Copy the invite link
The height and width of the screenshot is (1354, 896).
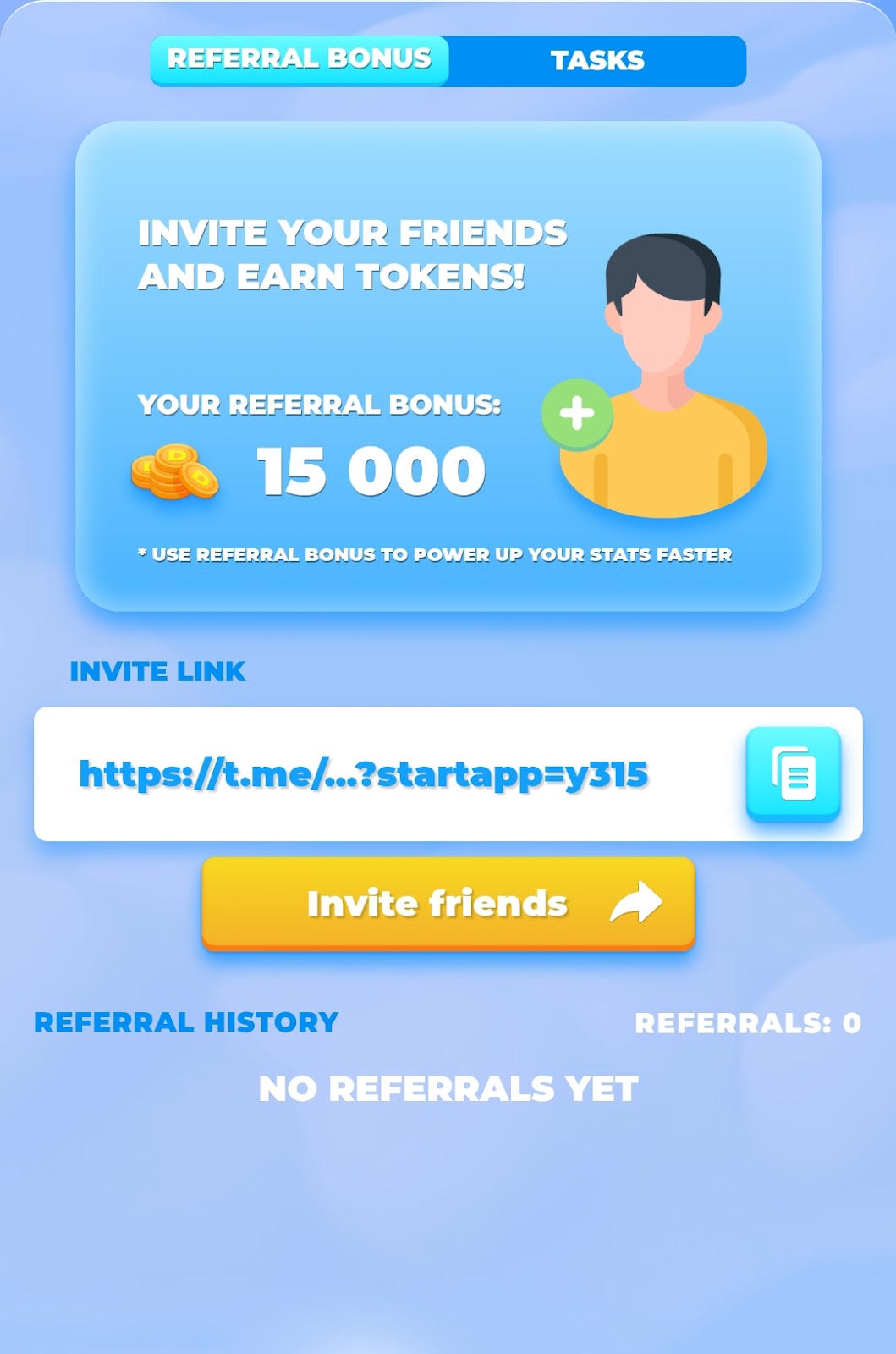pyautogui.click(x=793, y=773)
